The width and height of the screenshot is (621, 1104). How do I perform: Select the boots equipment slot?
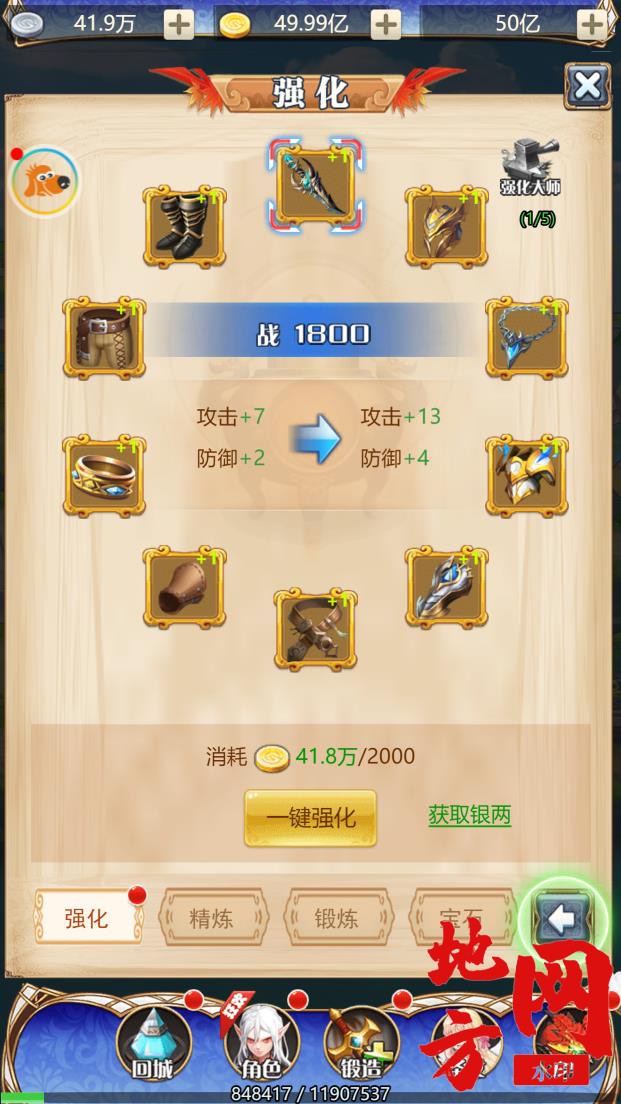pos(183,226)
